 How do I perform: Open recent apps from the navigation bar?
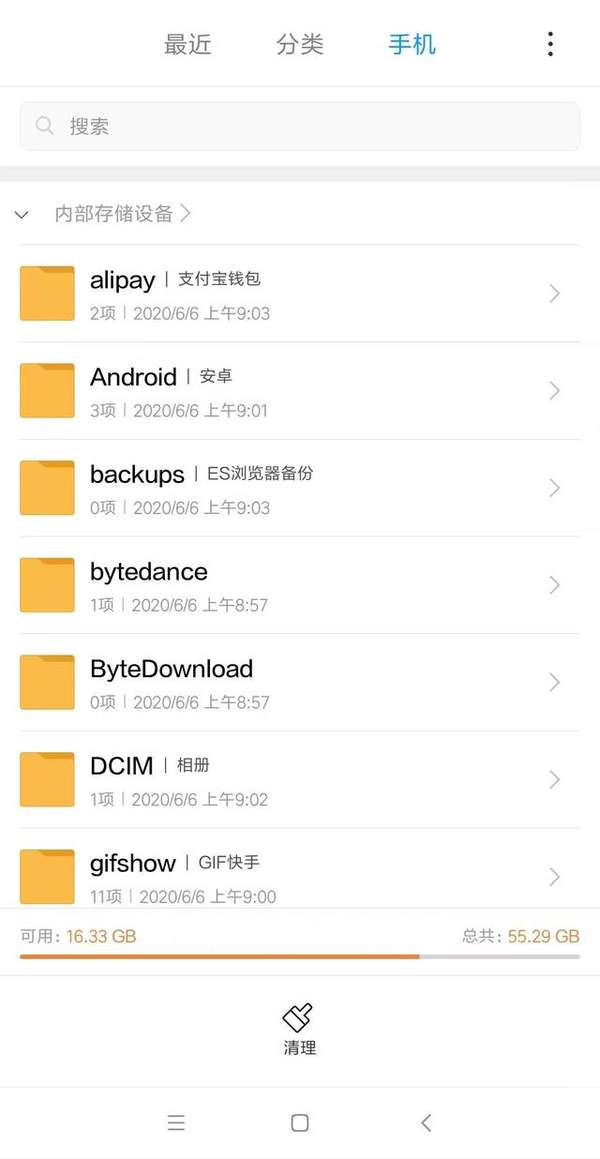[x=176, y=1123]
